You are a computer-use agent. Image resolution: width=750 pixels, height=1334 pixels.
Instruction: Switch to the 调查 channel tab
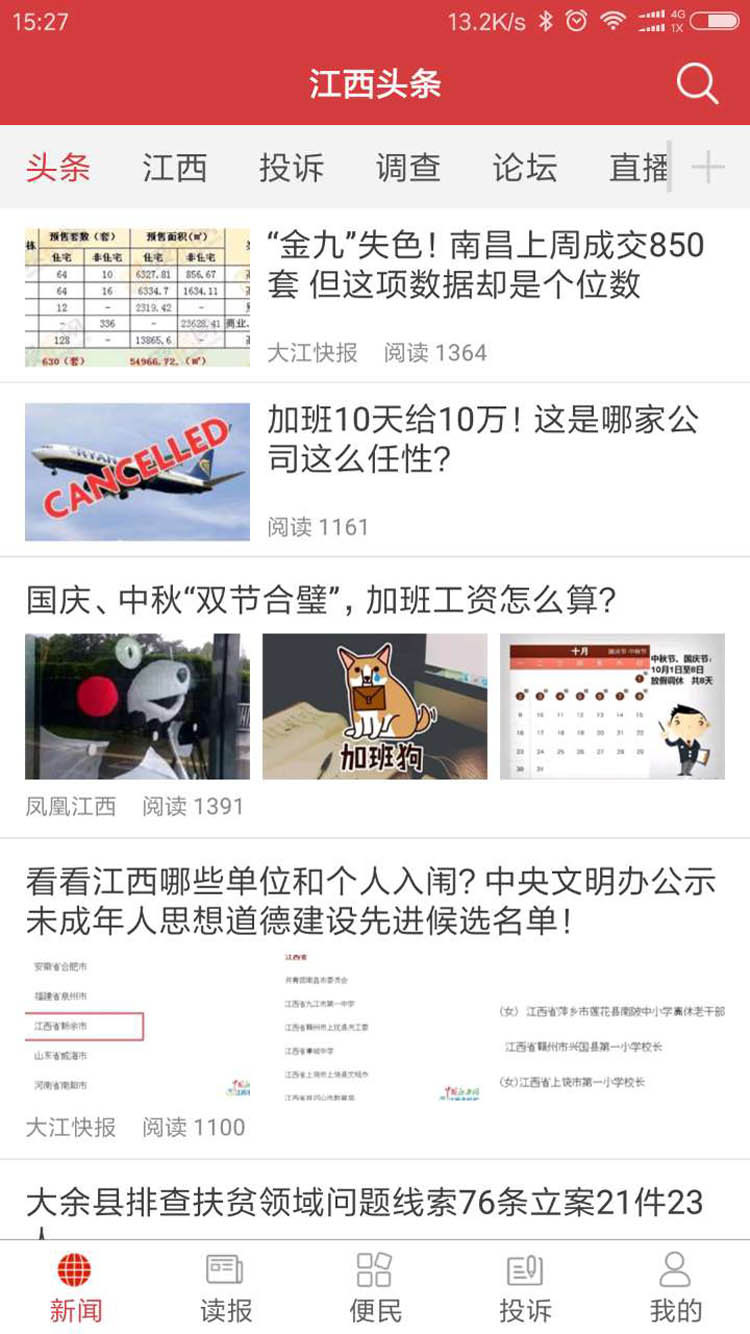408,168
